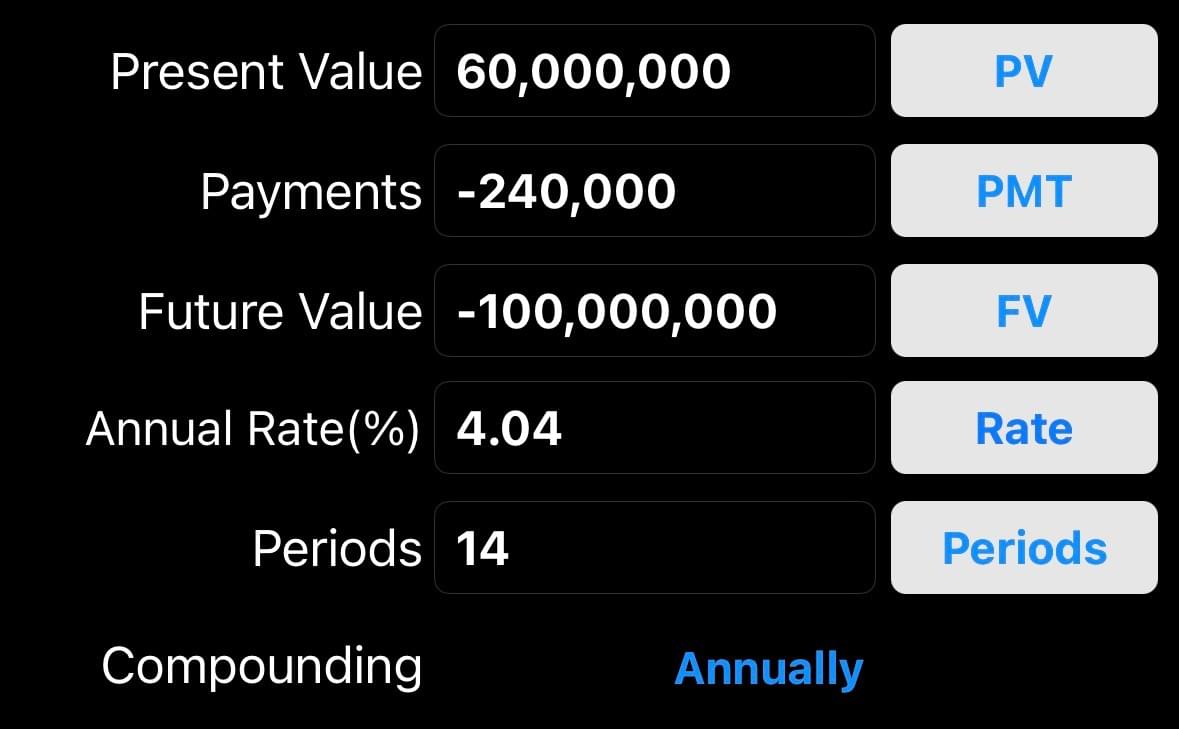Solve for the annual Rate
The image size is (1179, 729).
point(1024,428)
